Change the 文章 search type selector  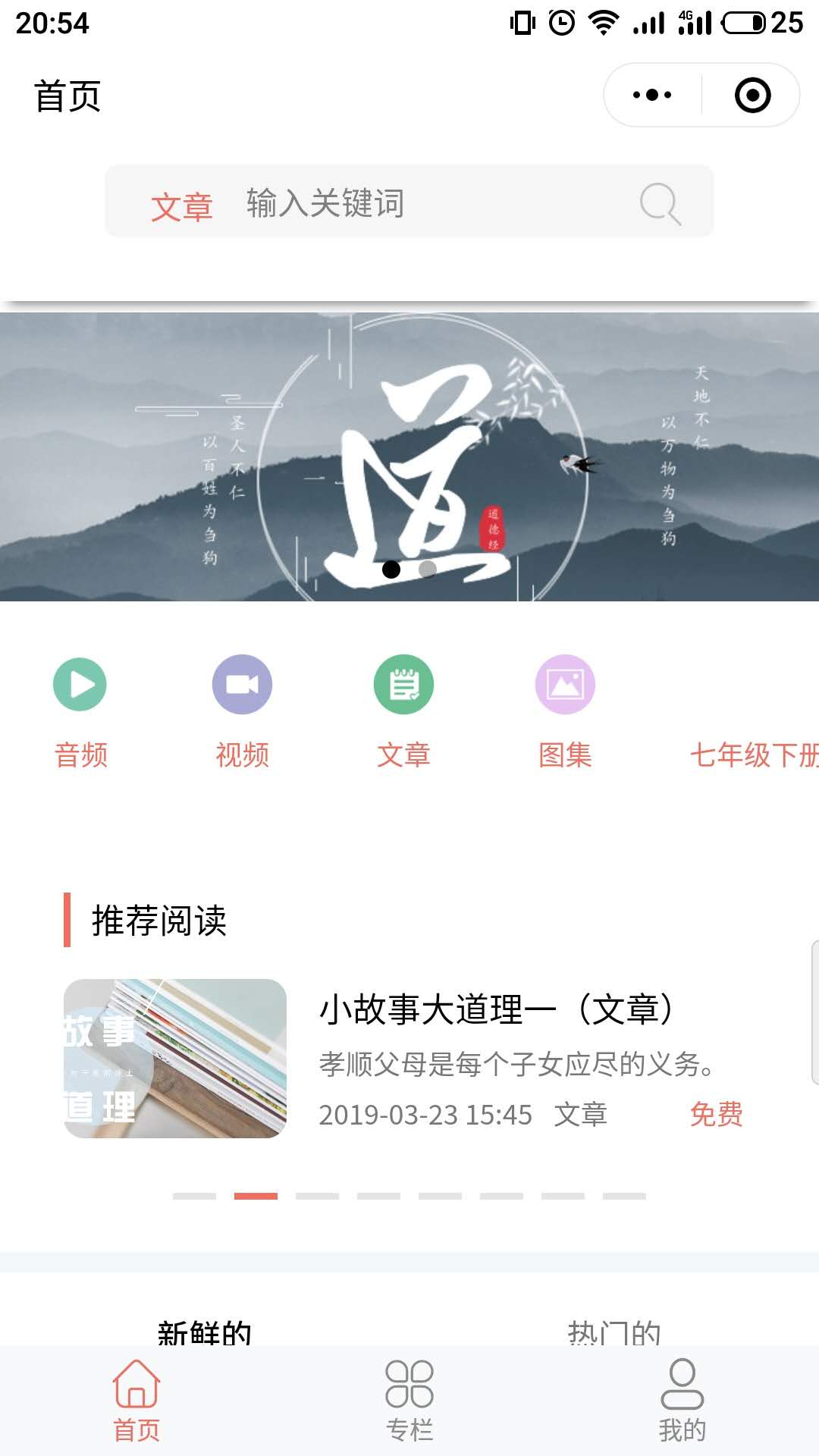point(181,206)
